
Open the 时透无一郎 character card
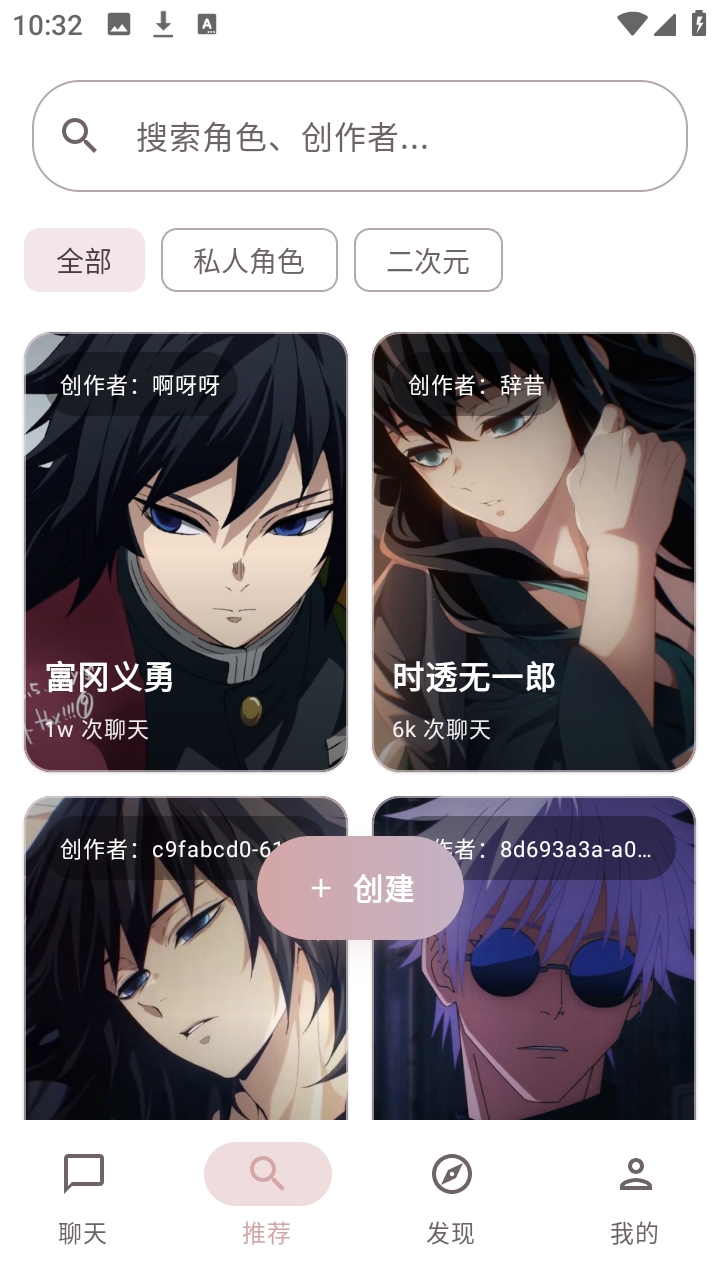[534, 552]
